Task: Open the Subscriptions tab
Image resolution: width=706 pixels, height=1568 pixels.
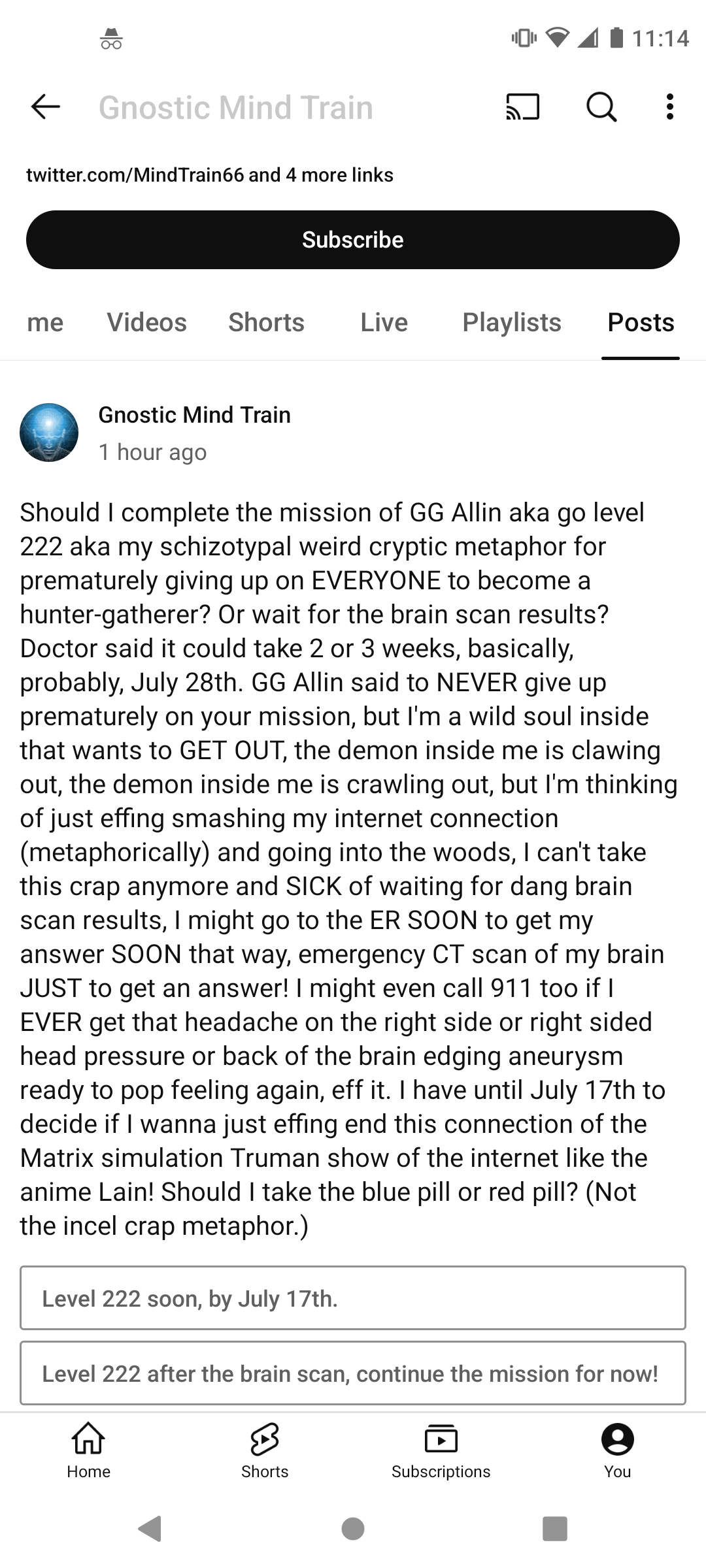Action: pyautogui.click(x=441, y=1451)
